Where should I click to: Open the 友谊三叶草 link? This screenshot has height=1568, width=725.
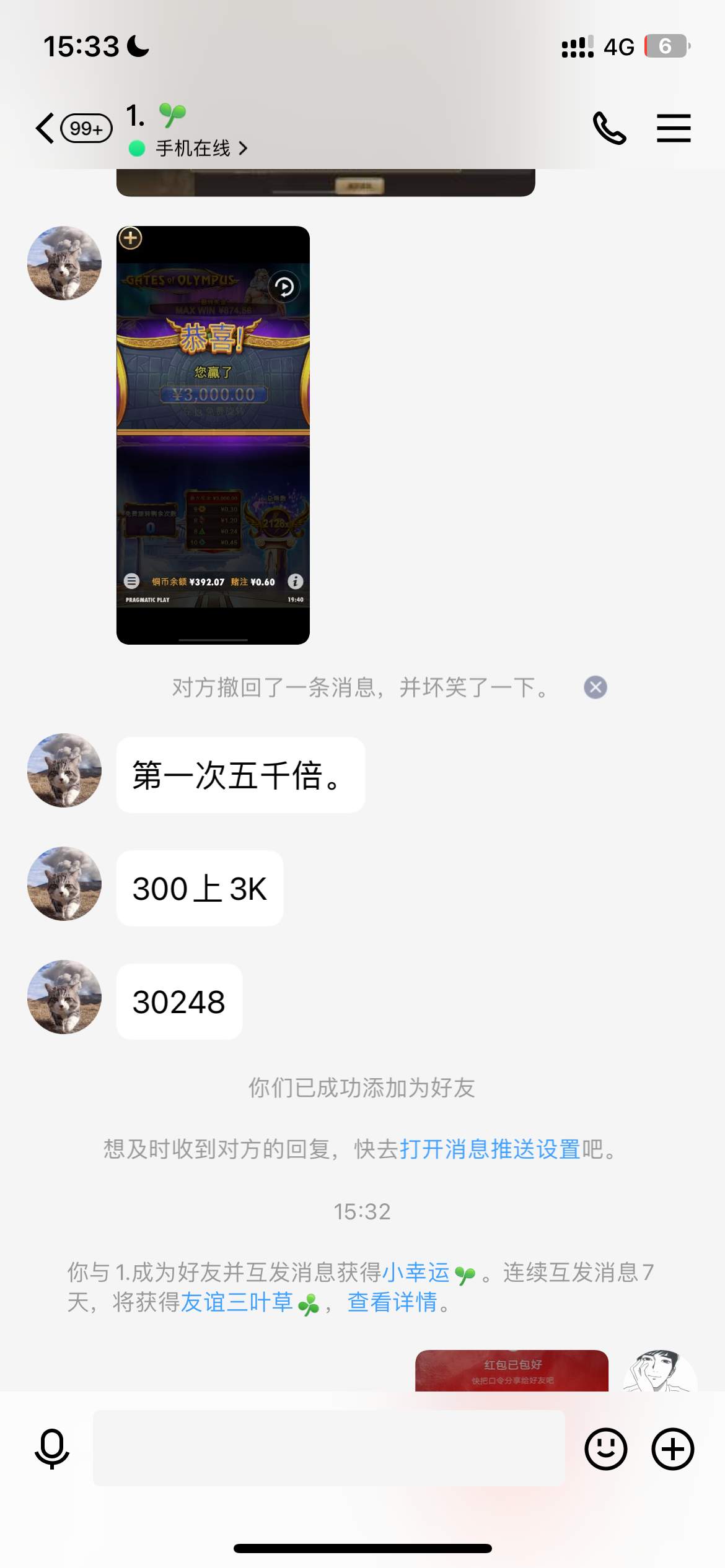tap(237, 1302)
